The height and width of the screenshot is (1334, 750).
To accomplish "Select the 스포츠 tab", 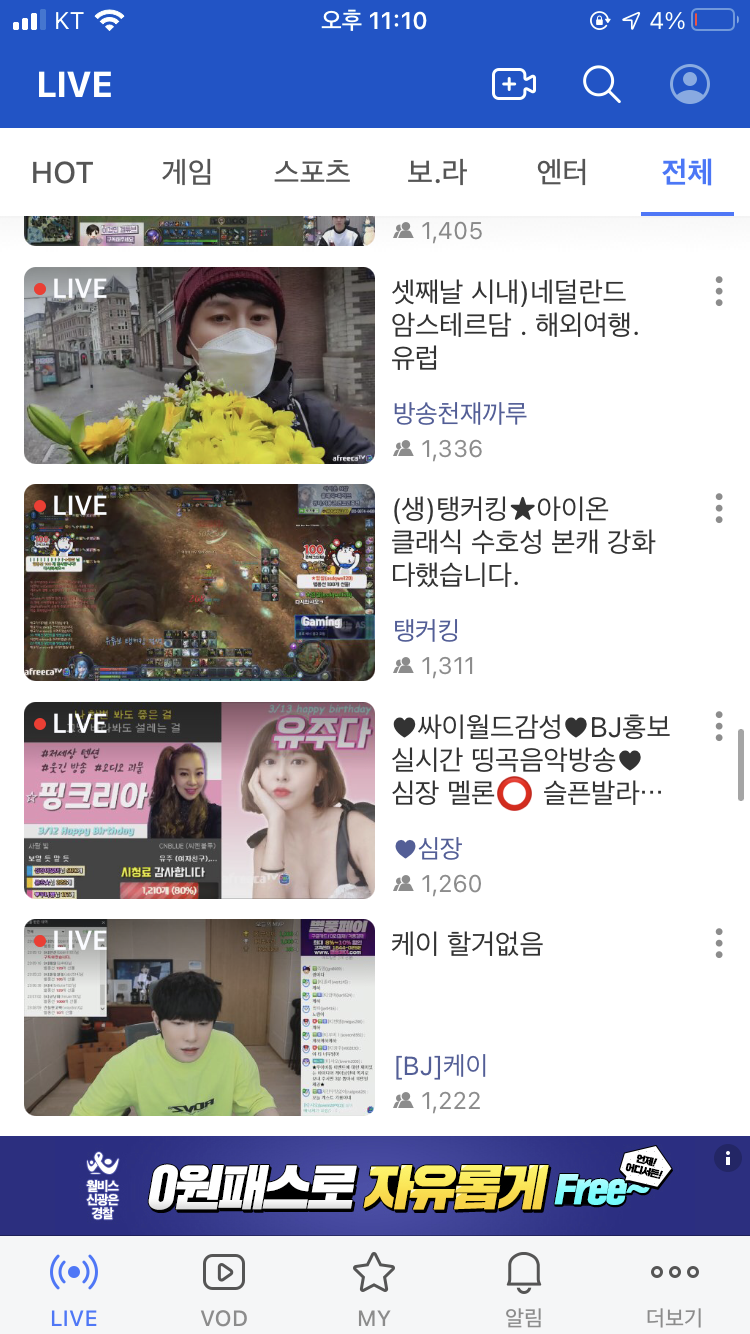I will point(312,172).
